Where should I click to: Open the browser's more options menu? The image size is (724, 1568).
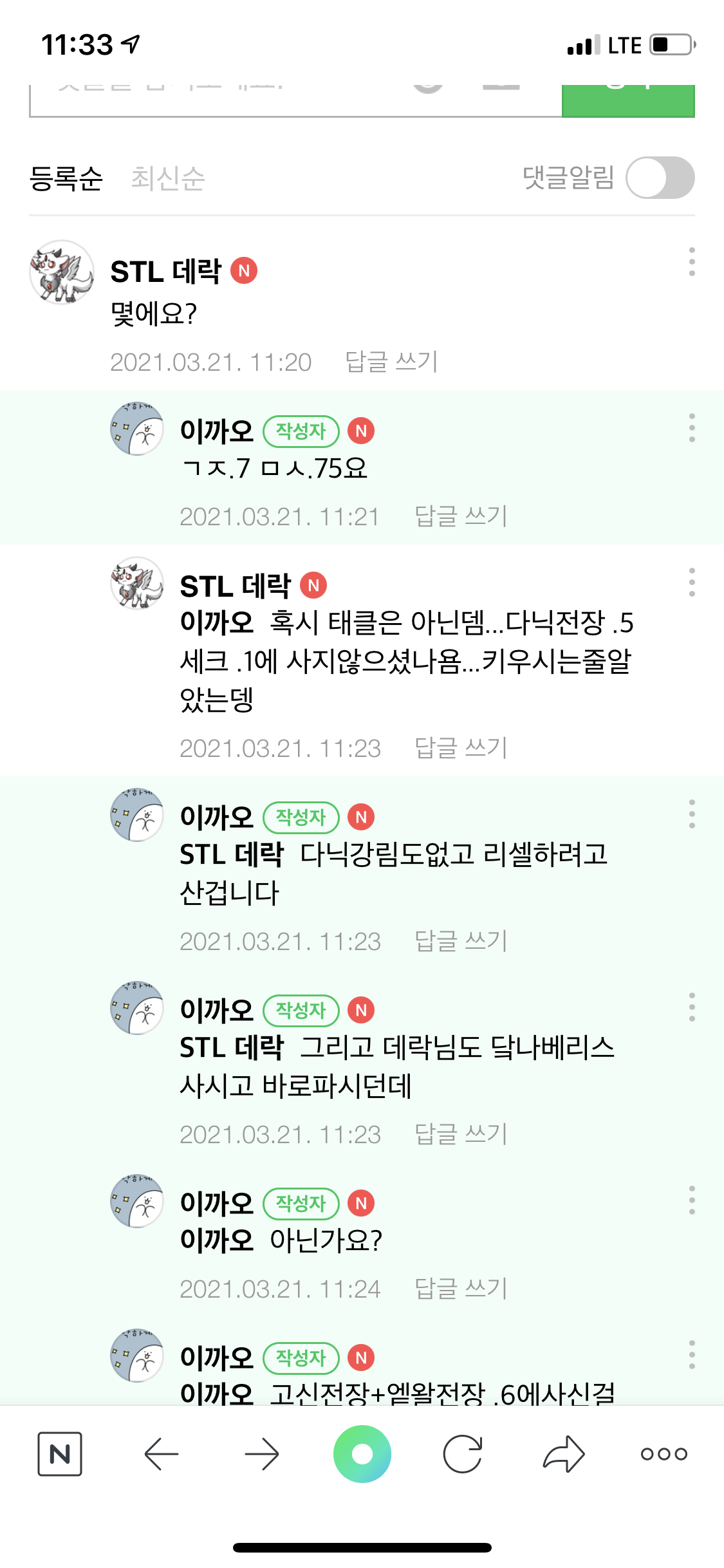[664, 1454]
